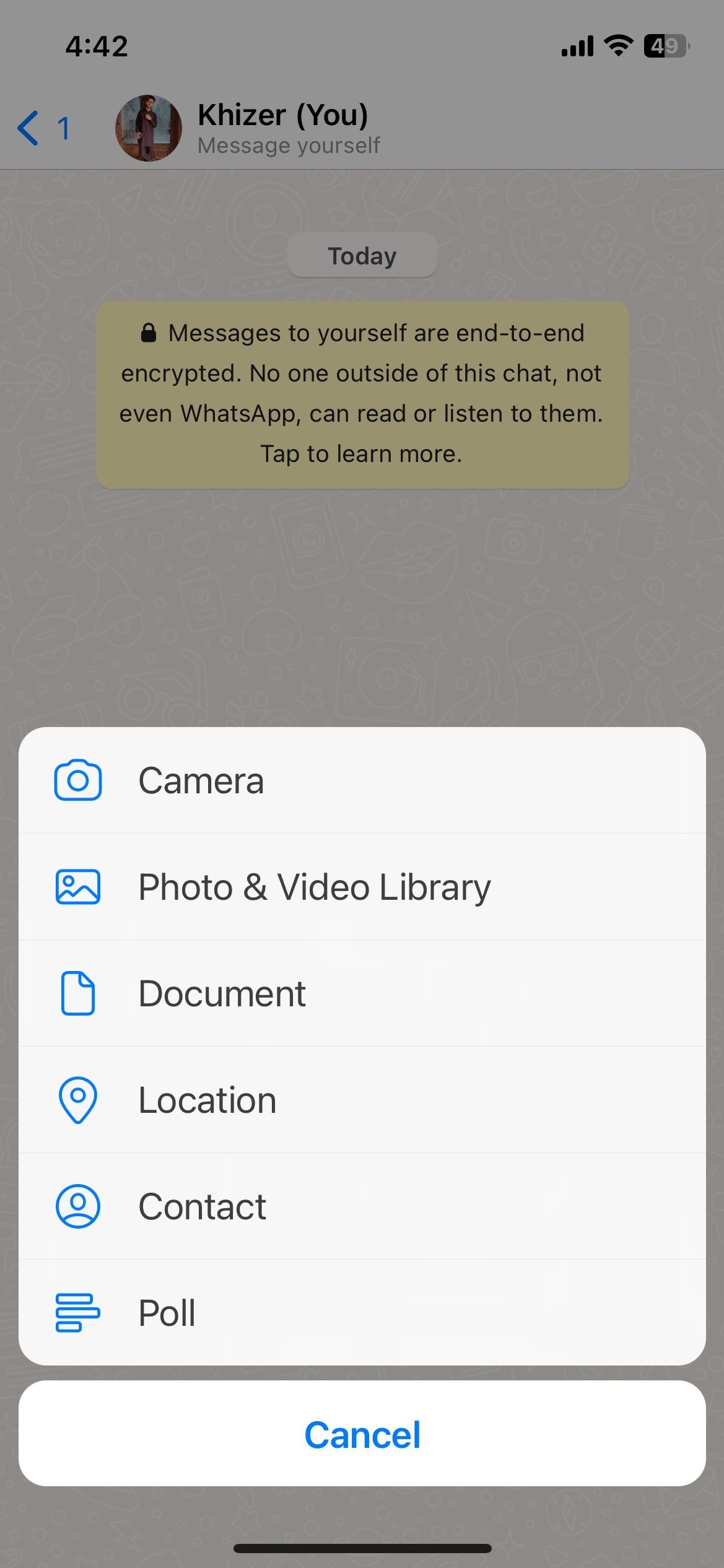Dismiss the sheet with Cancel
Screen dimensions: 724x1568
pos(362,1434)
